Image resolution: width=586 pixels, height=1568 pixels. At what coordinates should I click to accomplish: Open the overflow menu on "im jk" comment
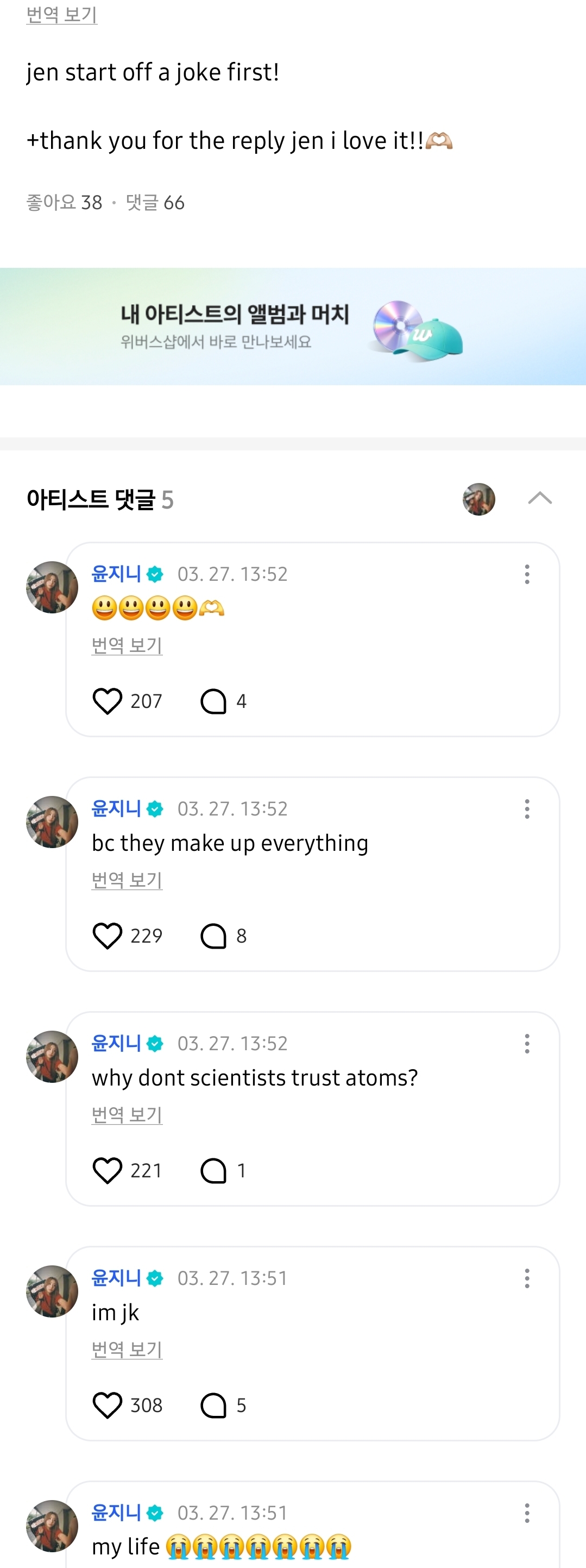[527, 1278]
